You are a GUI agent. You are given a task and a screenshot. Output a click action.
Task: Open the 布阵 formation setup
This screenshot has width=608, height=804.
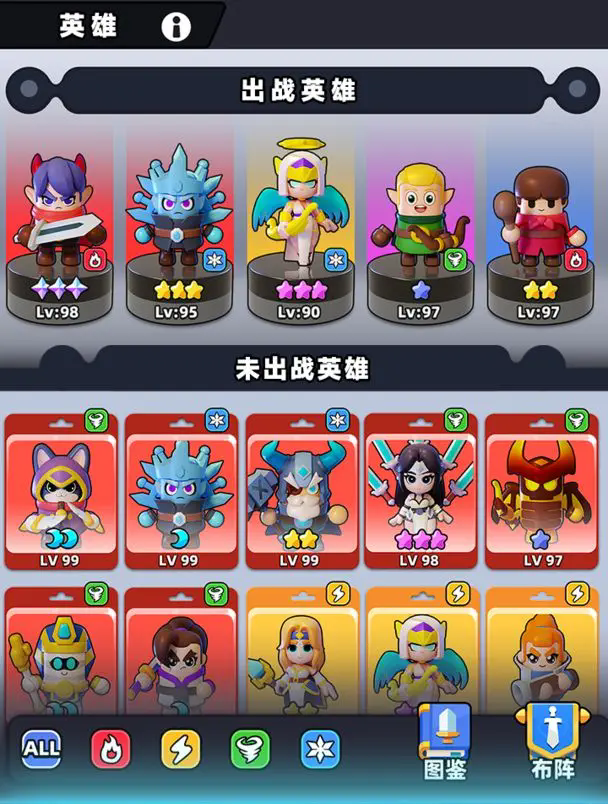[x=553, y=742]
